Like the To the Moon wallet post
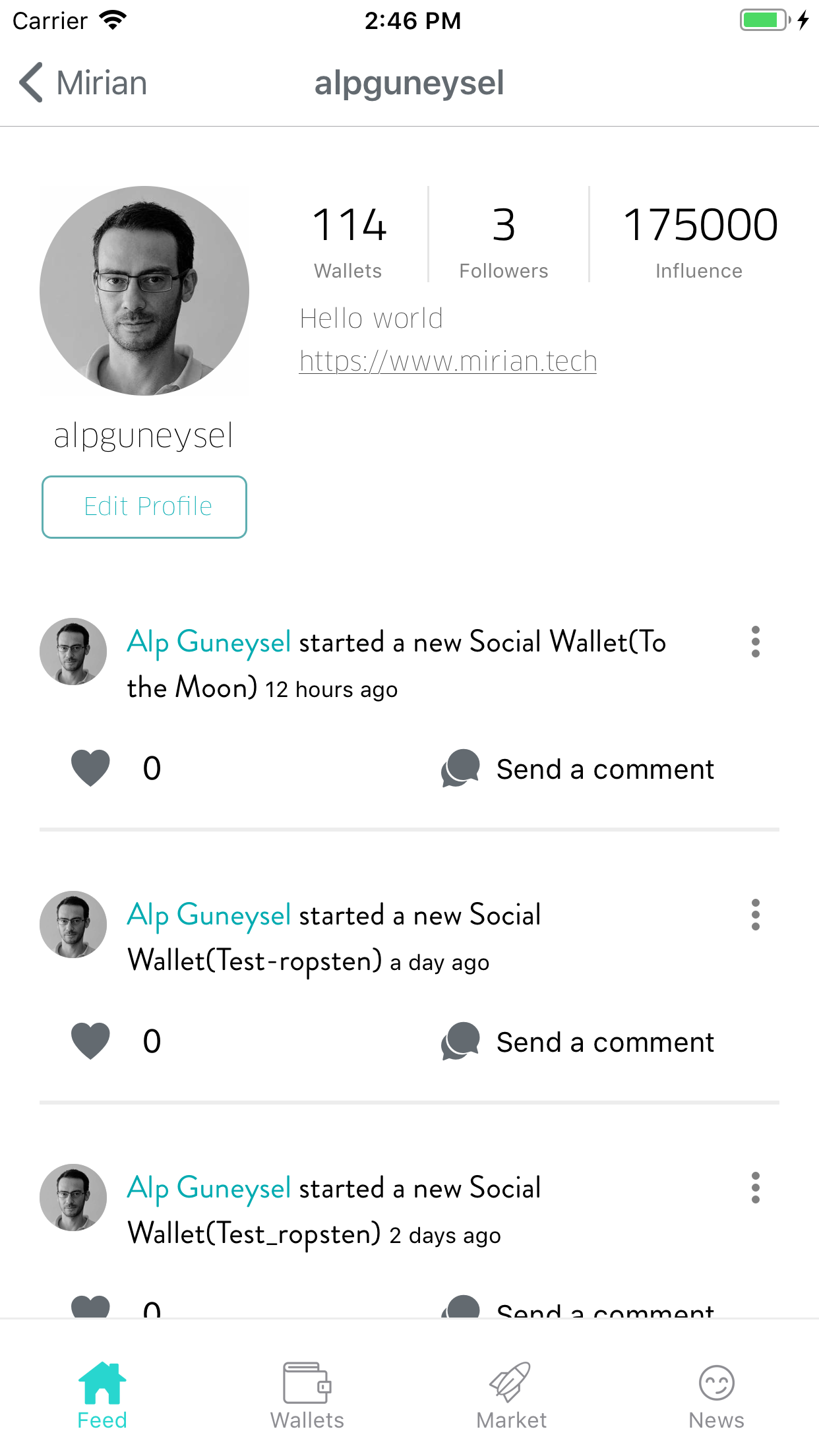The height and width of the screenshot is (1456, 819). pos(90,768)
